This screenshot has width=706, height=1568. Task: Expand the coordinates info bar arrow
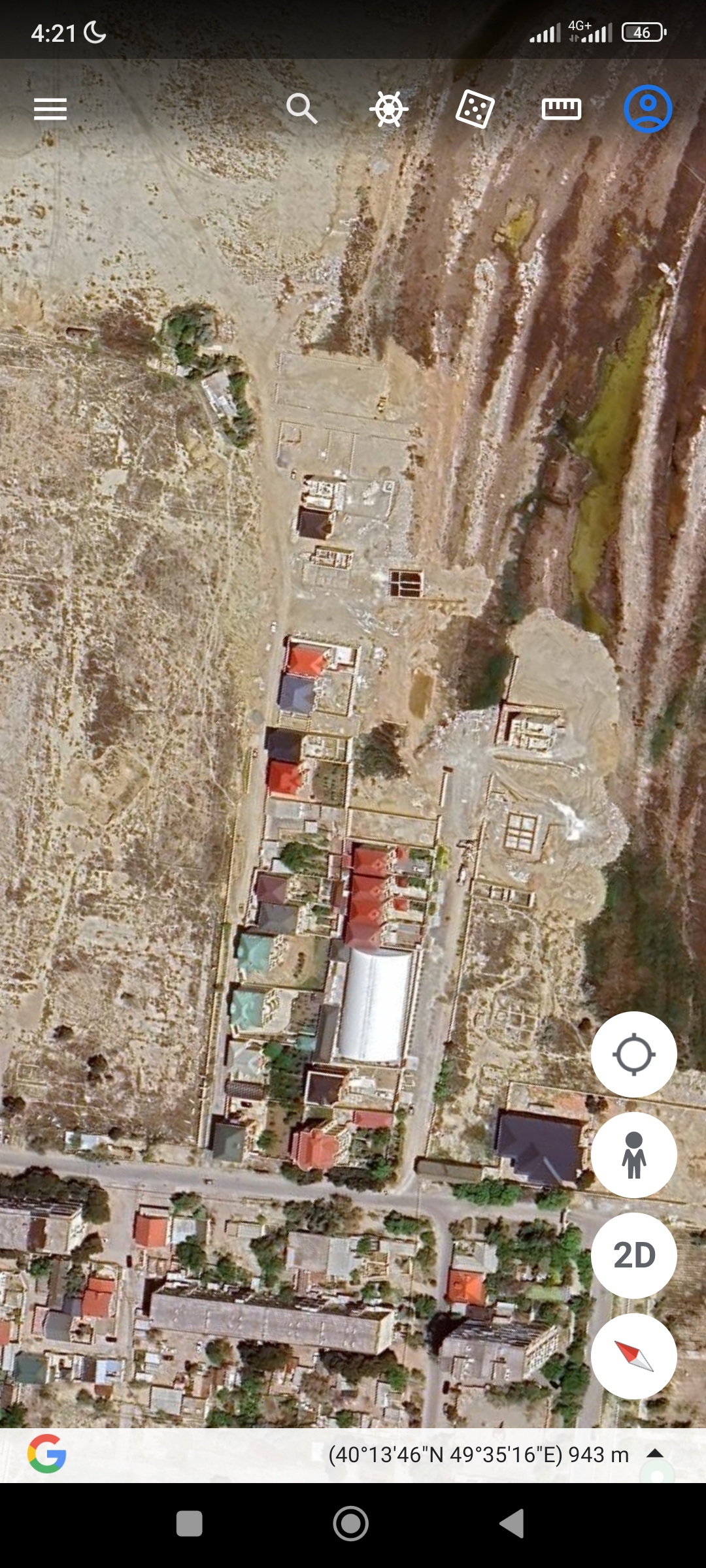tap(655, 1454)
